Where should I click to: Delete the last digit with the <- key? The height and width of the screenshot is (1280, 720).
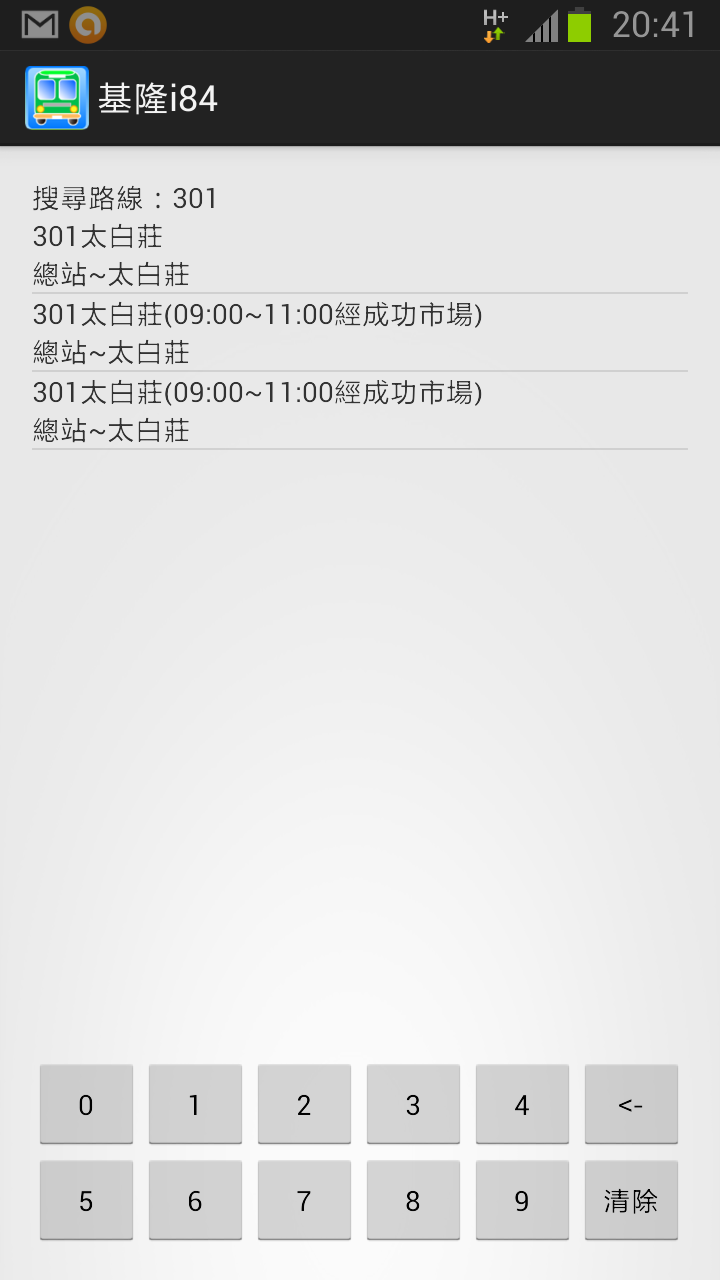[x=631, y=1104]
